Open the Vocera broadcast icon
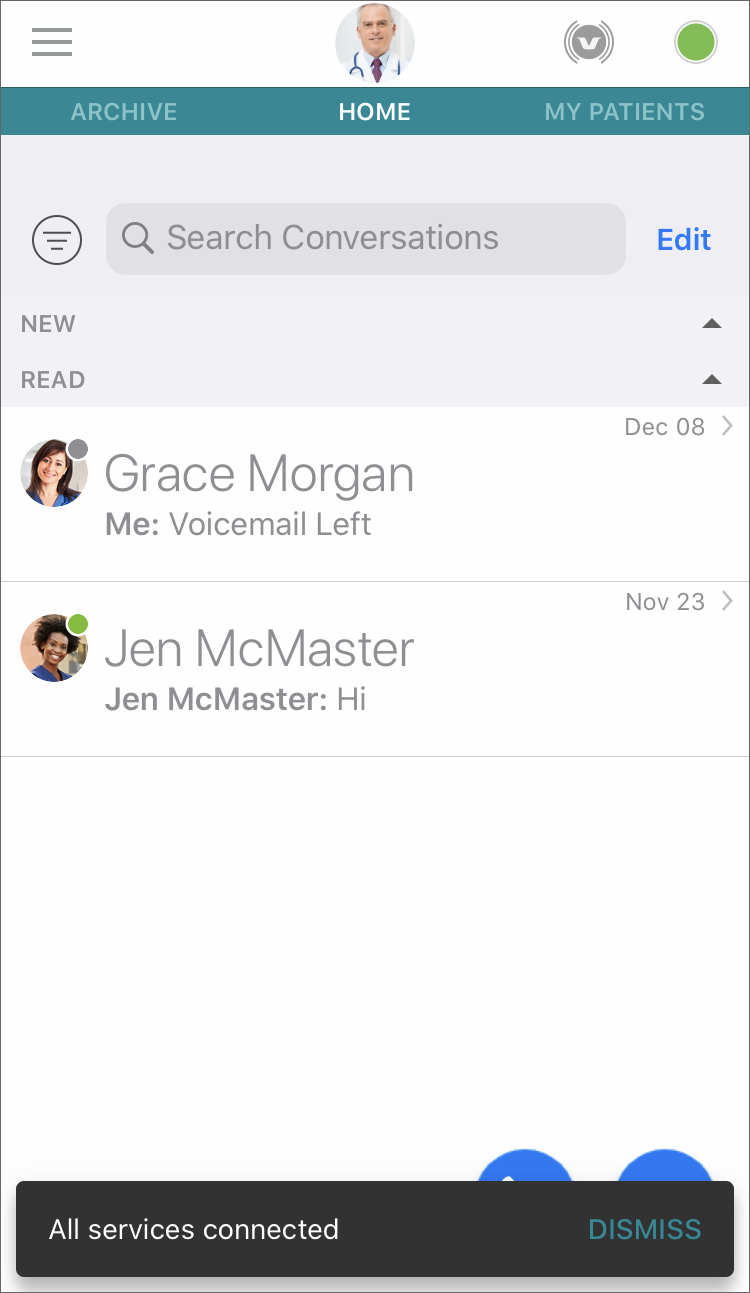 [589, 43]
